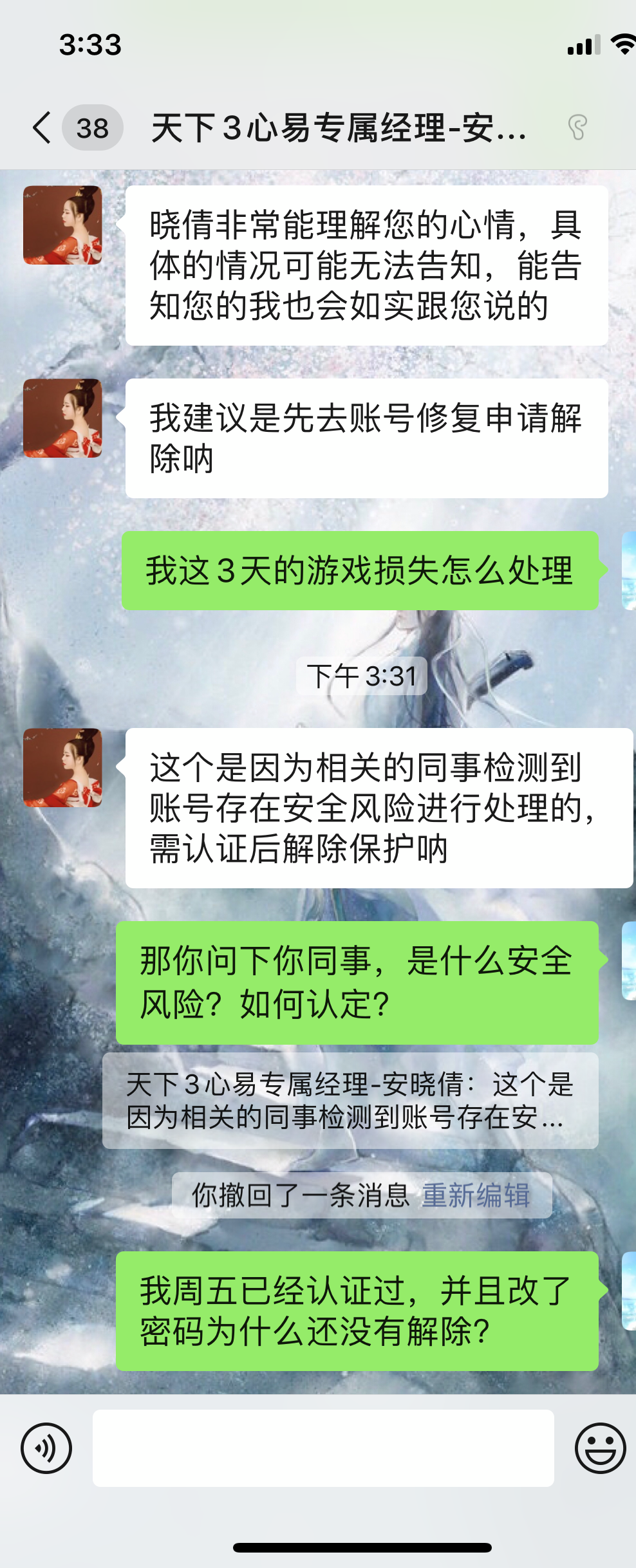
Task: Go back to the chat list
Action: click(42, 127)
